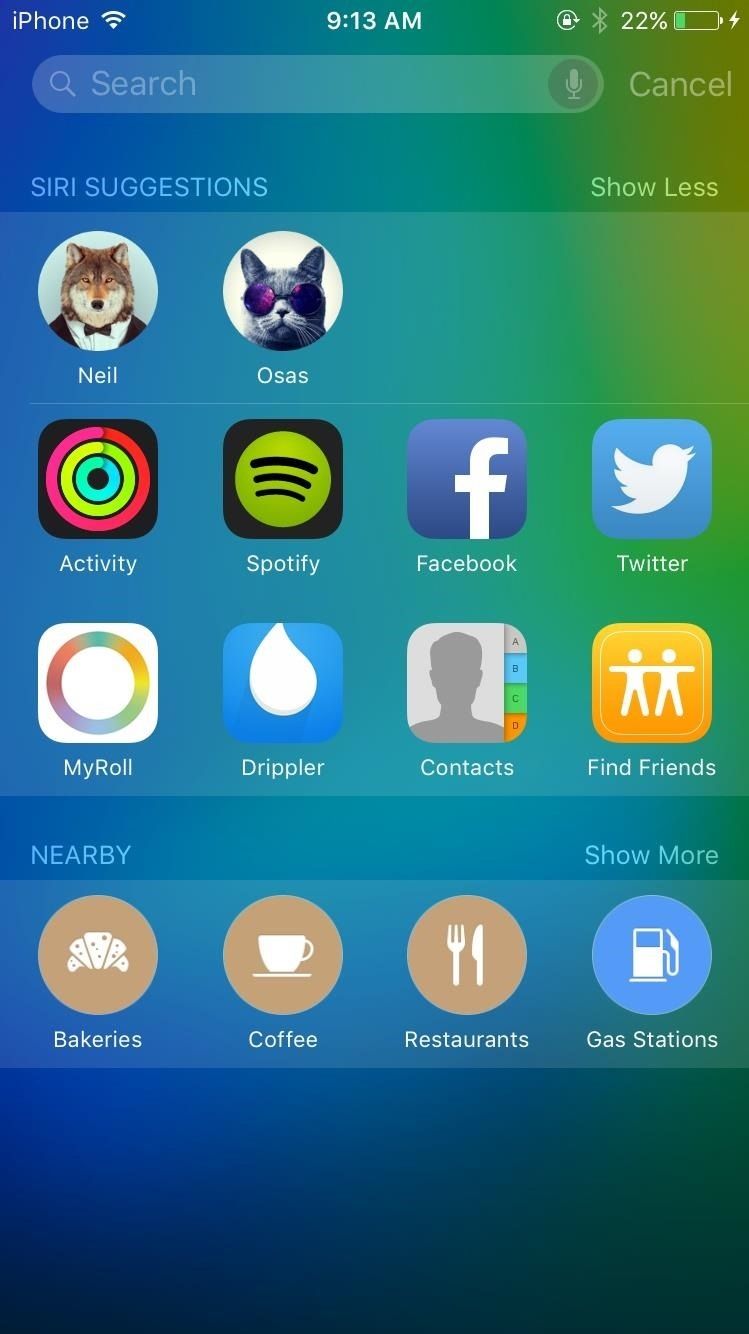Image resolution: width=749 pixels, height=1334 pixels.
Task: Launch Facebook from Siri Suggestions
Action: tap(467, 478)
